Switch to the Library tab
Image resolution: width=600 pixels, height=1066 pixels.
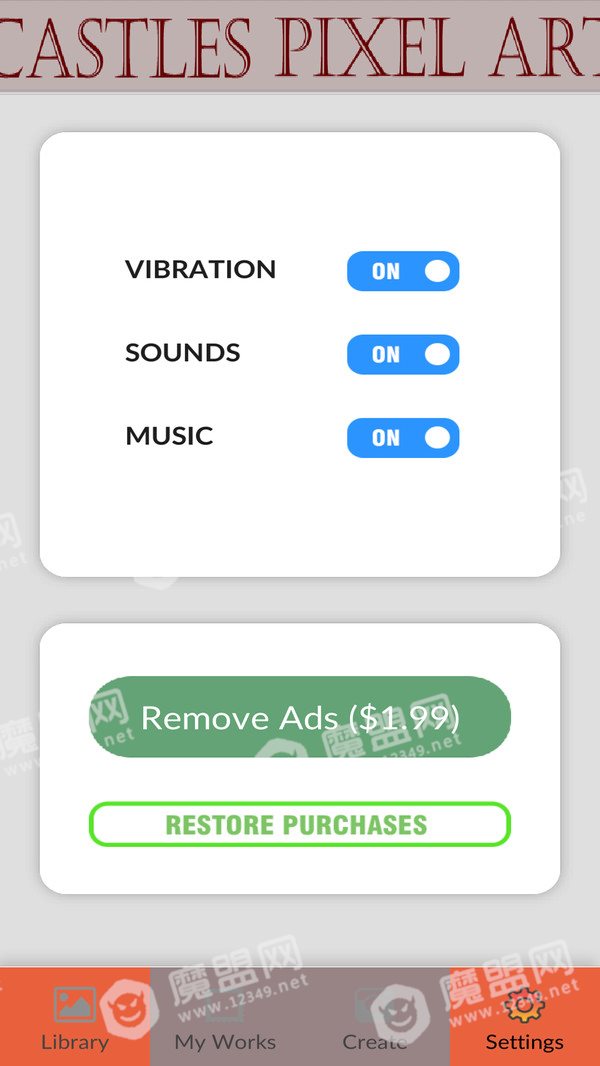(75, 1017)
